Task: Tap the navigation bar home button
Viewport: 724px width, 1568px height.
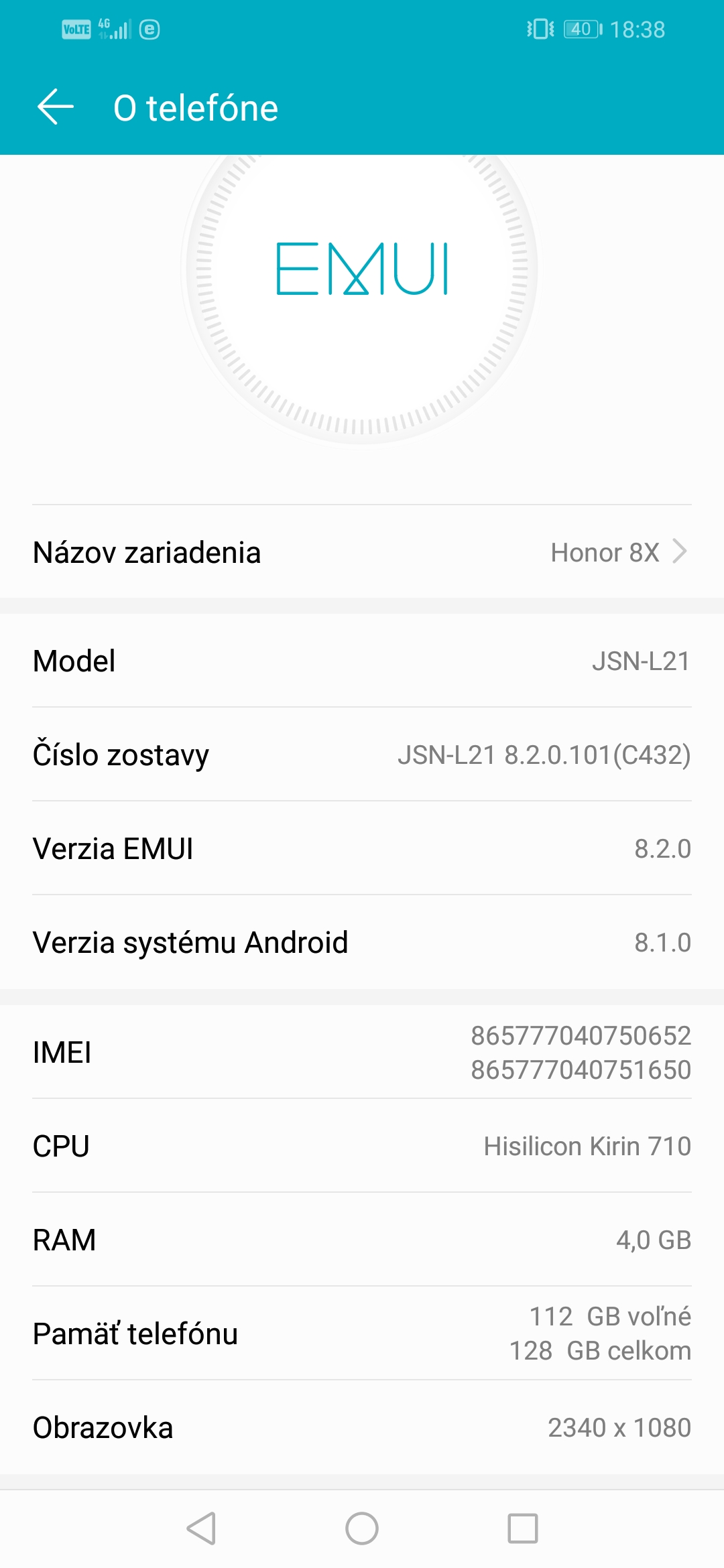Action: click(x=362, y=1528)
